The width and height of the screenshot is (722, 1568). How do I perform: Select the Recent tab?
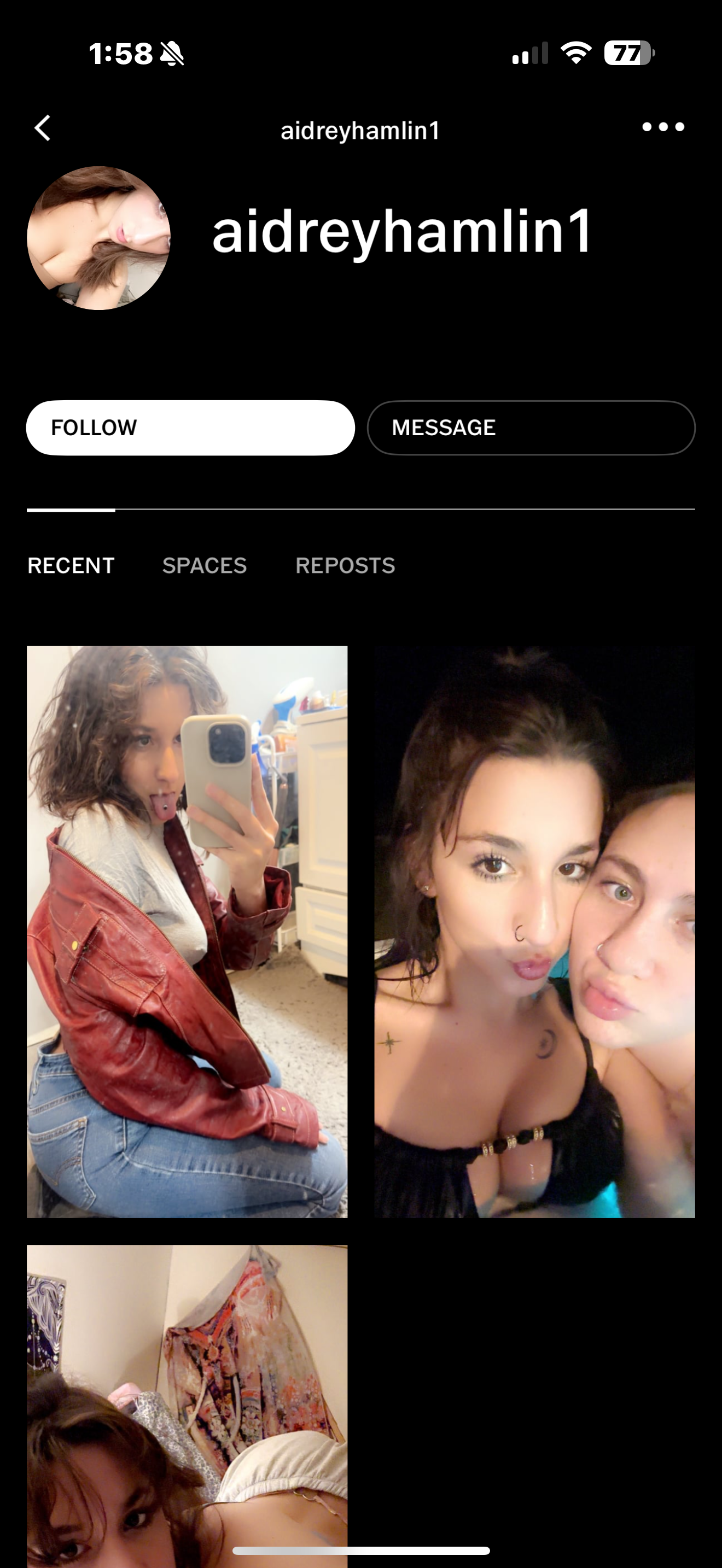[x=71, y=565]
